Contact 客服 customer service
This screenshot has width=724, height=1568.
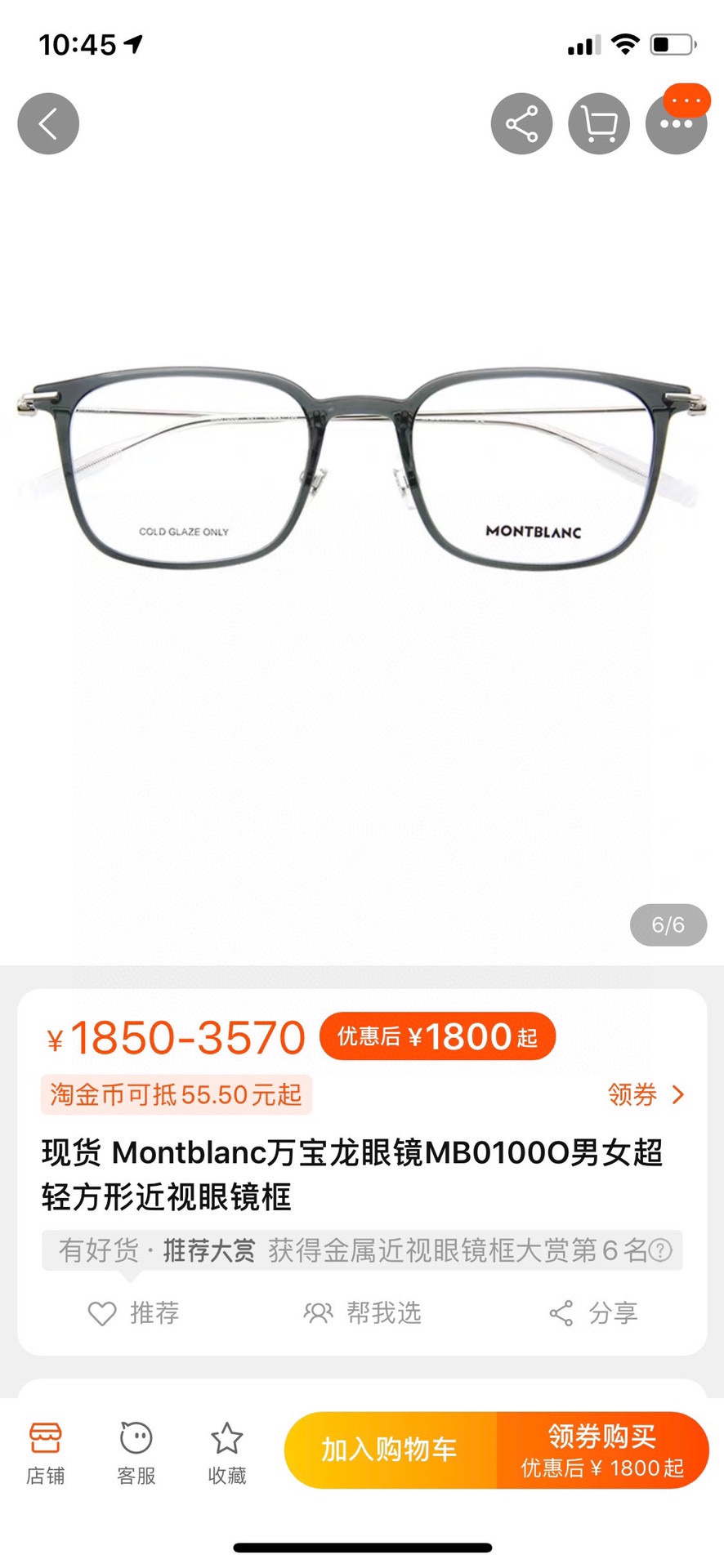point(136,1453)
